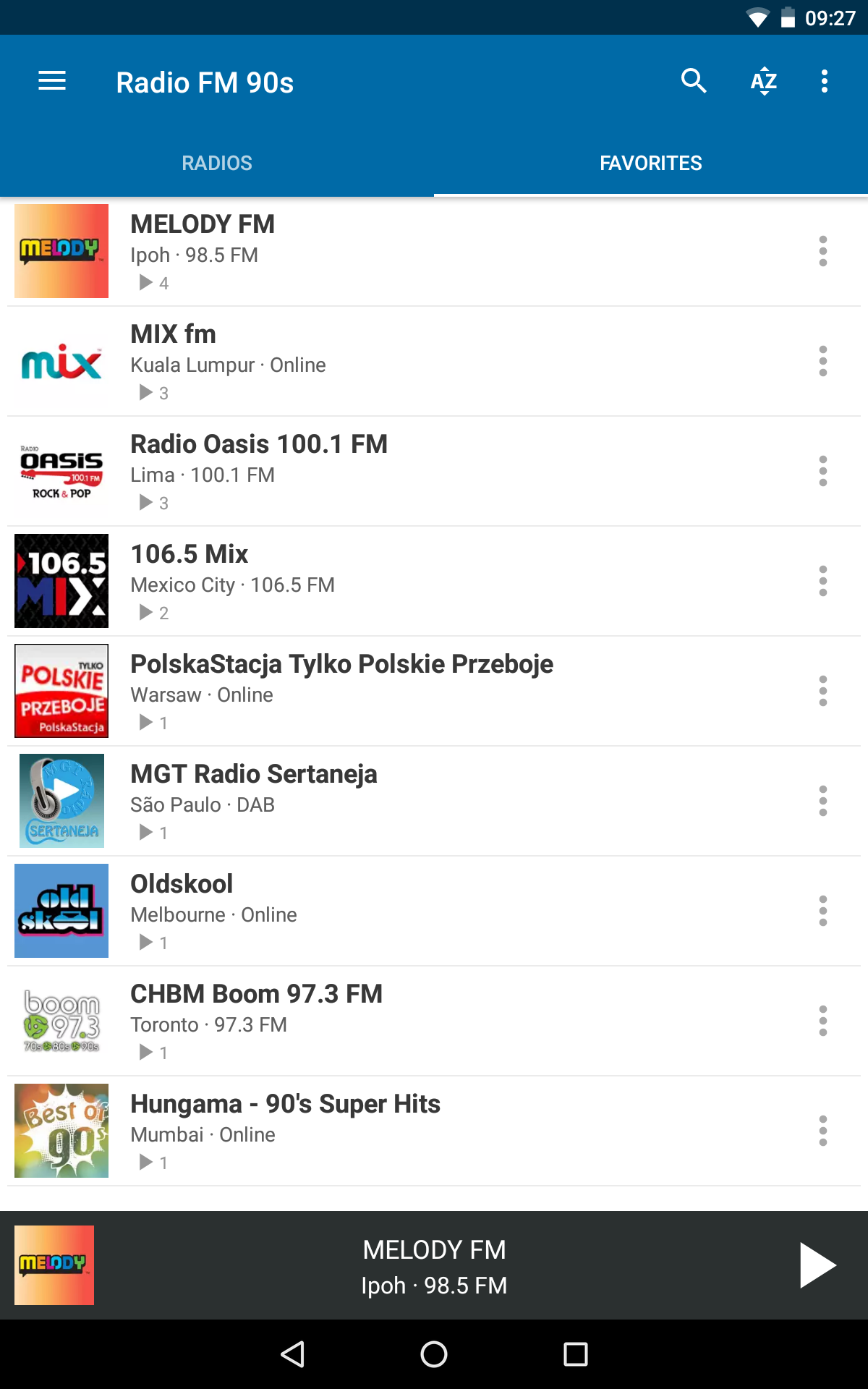Image resolution: width=868 pixels, height=1389 pixels.
Task: Select the Favorites tab
Action: click(x=650, y=163)
